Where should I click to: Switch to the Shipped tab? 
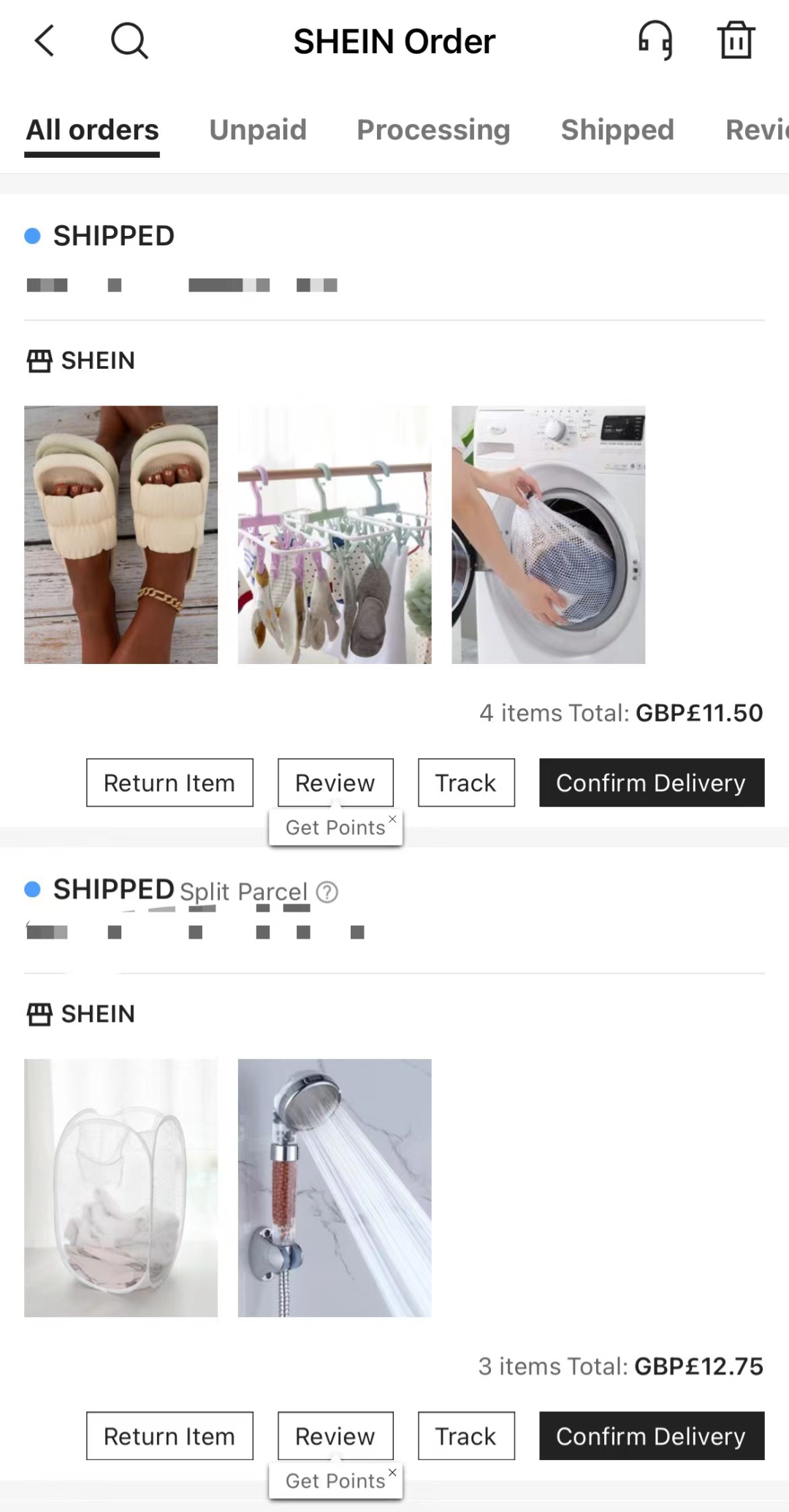(617, 129)
